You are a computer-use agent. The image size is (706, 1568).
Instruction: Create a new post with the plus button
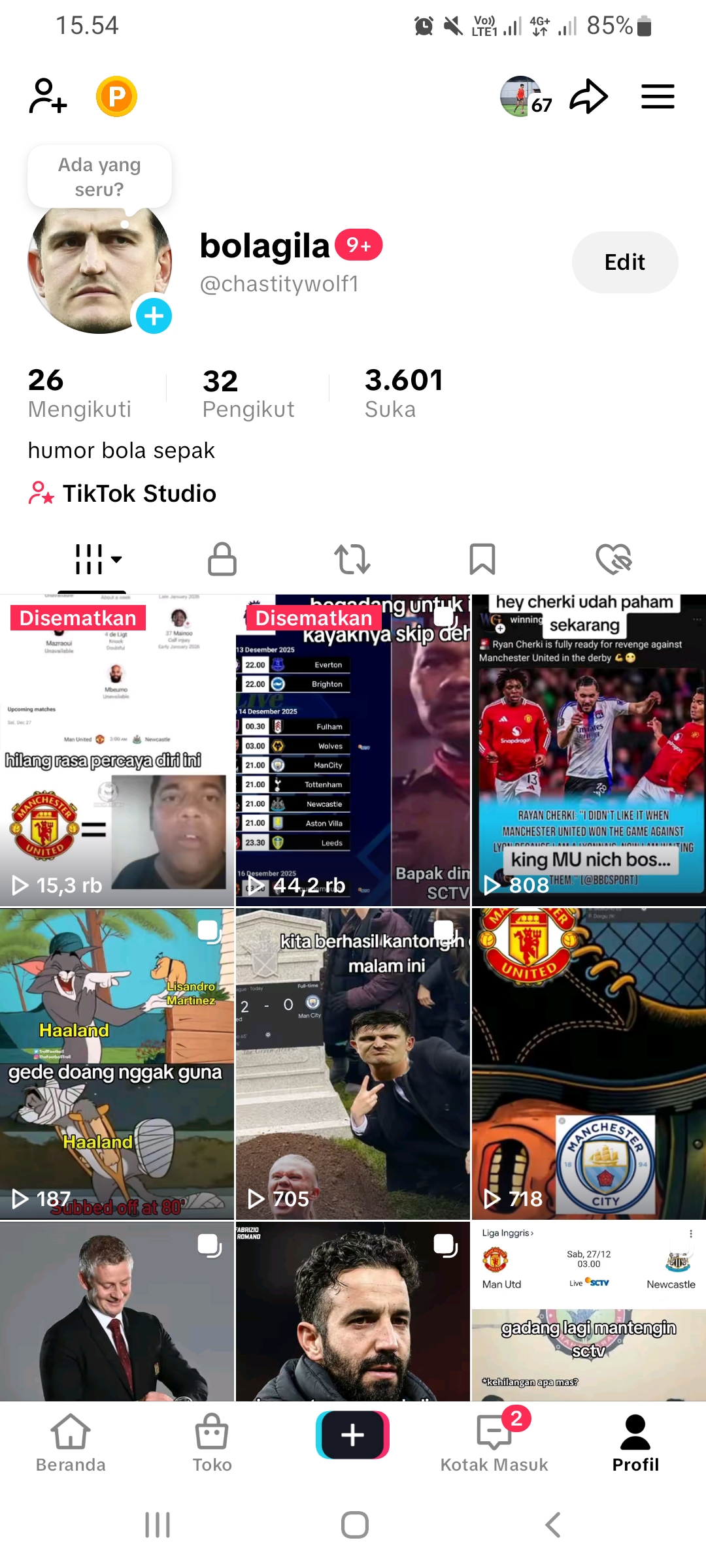click(353, 1435)
